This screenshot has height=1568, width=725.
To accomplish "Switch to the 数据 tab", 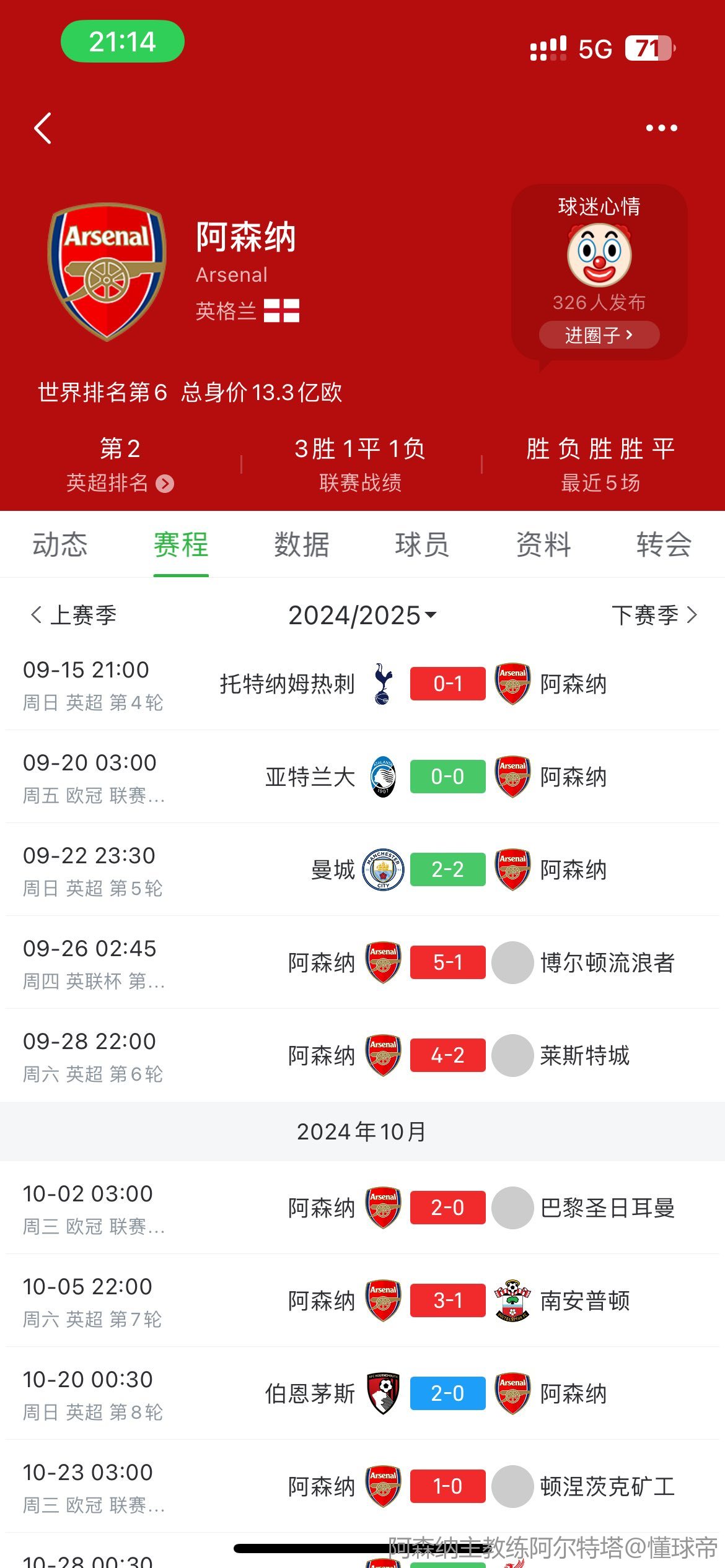I will tap(302, 544).
